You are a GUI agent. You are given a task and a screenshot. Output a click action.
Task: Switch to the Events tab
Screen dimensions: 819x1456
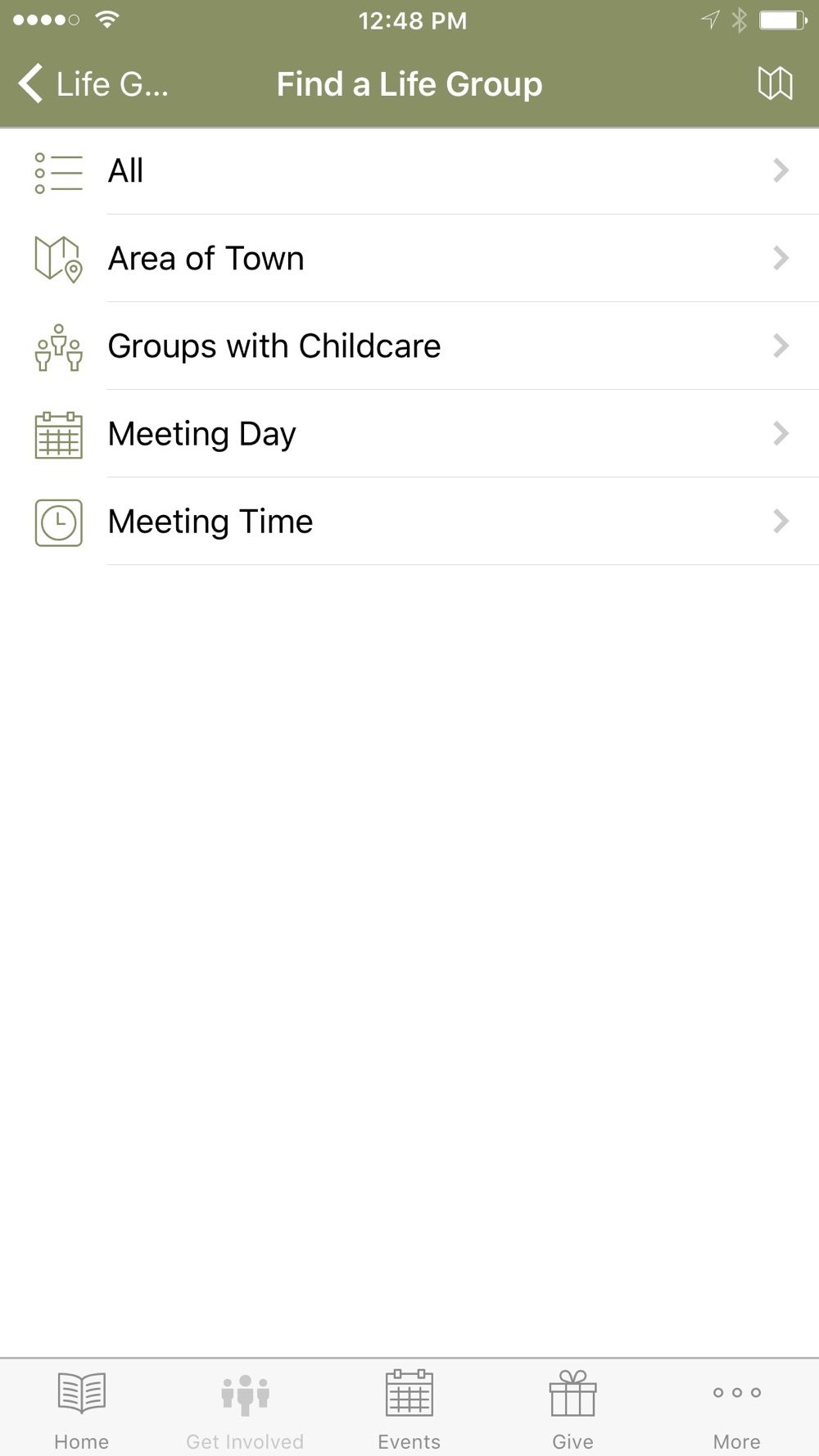pyautogui.click(x=409, y=1409)
